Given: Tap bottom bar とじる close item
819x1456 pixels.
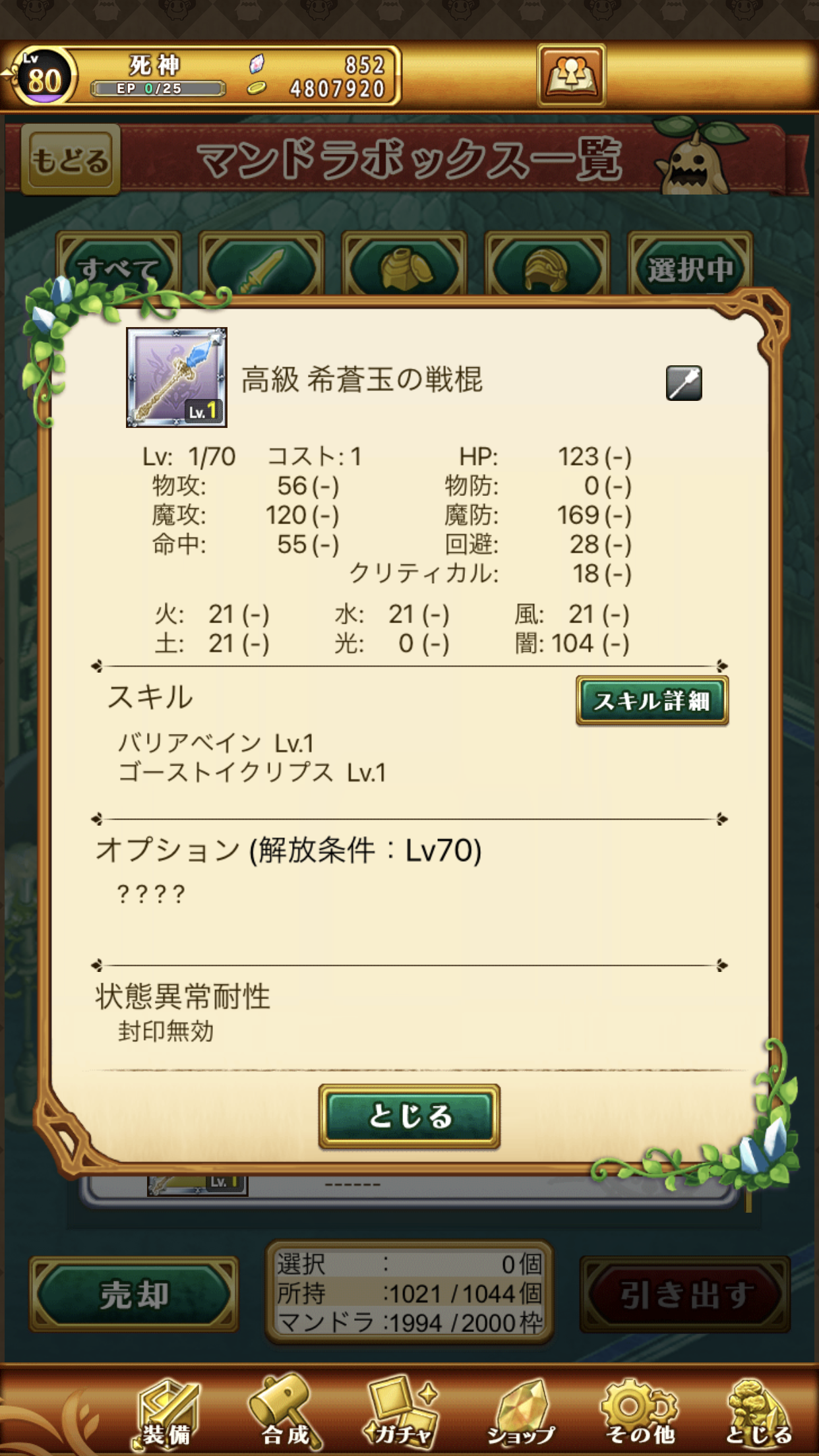Looking at the screenshot, I should (x=758, y=1414).
